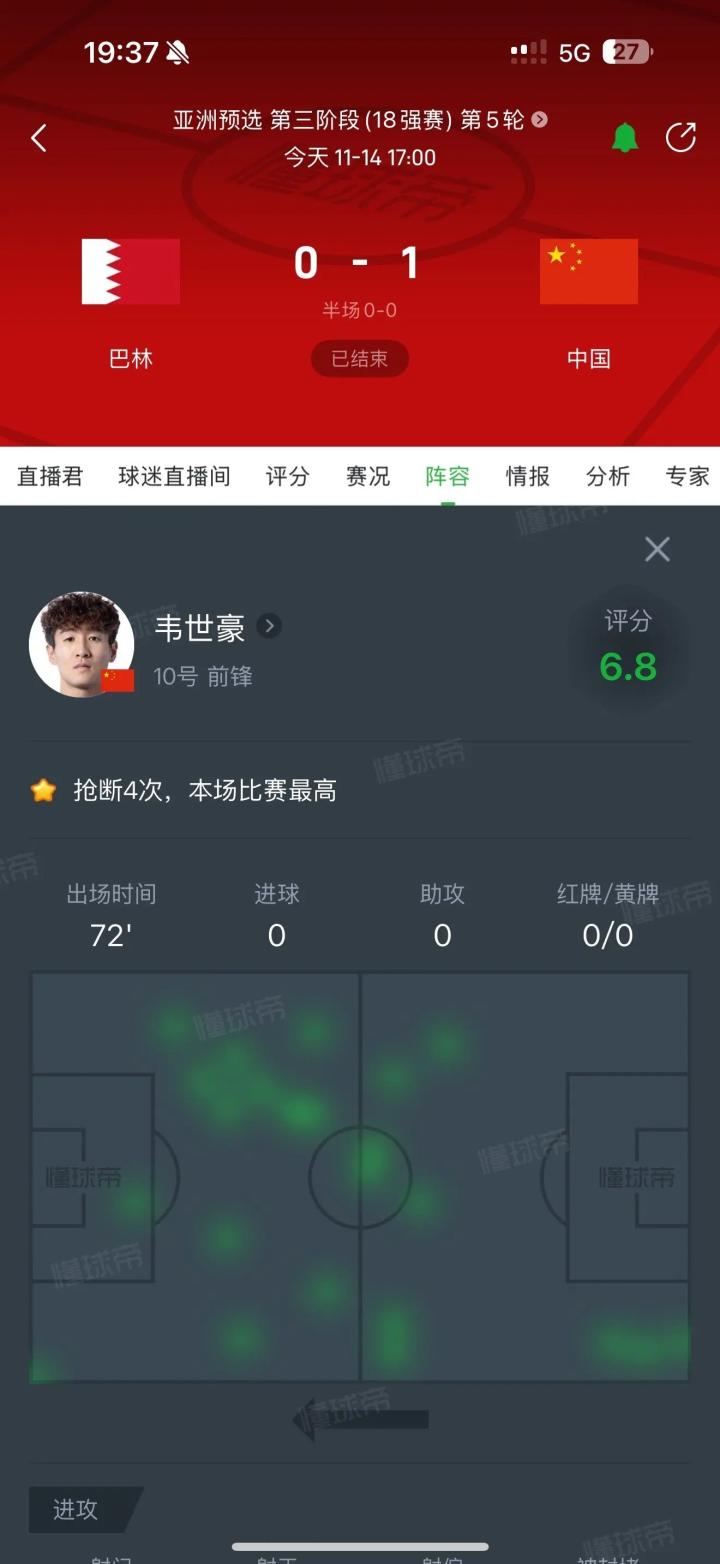Select the 阵容 tab
This screenshot has height=1564, width=720.
point(447,476)
